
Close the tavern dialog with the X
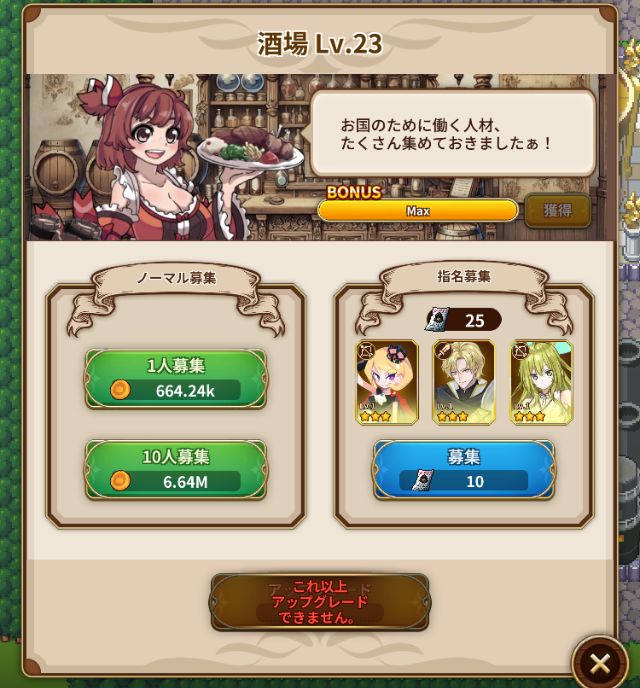coord(599,662)
